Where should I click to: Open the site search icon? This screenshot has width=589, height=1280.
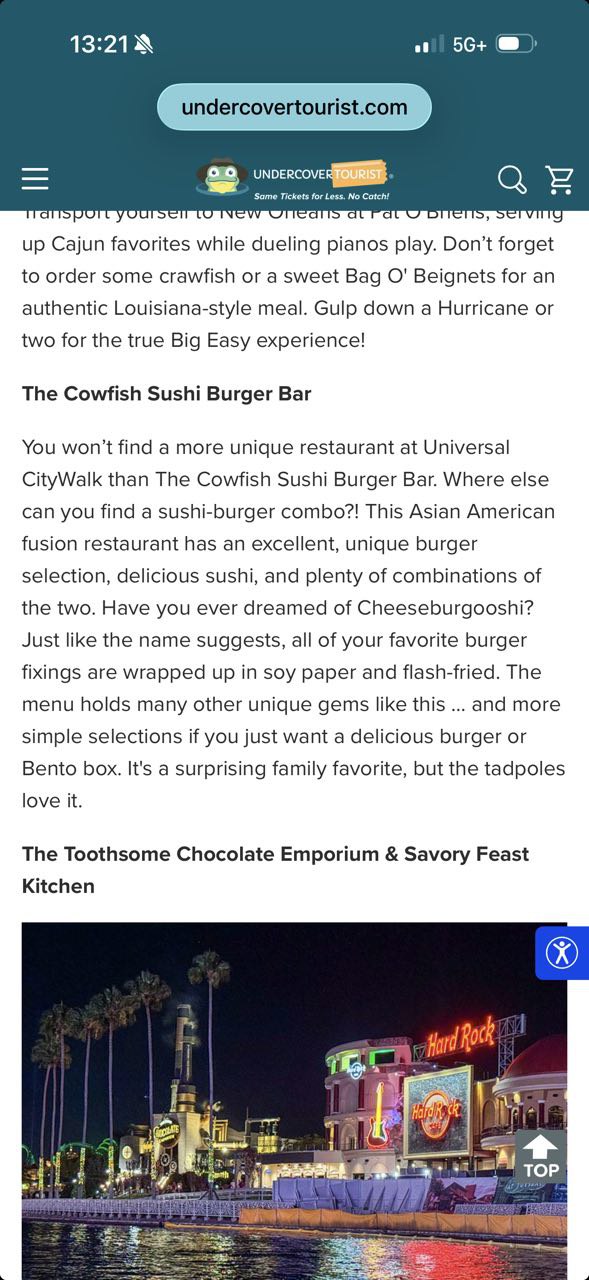[512, 179]
